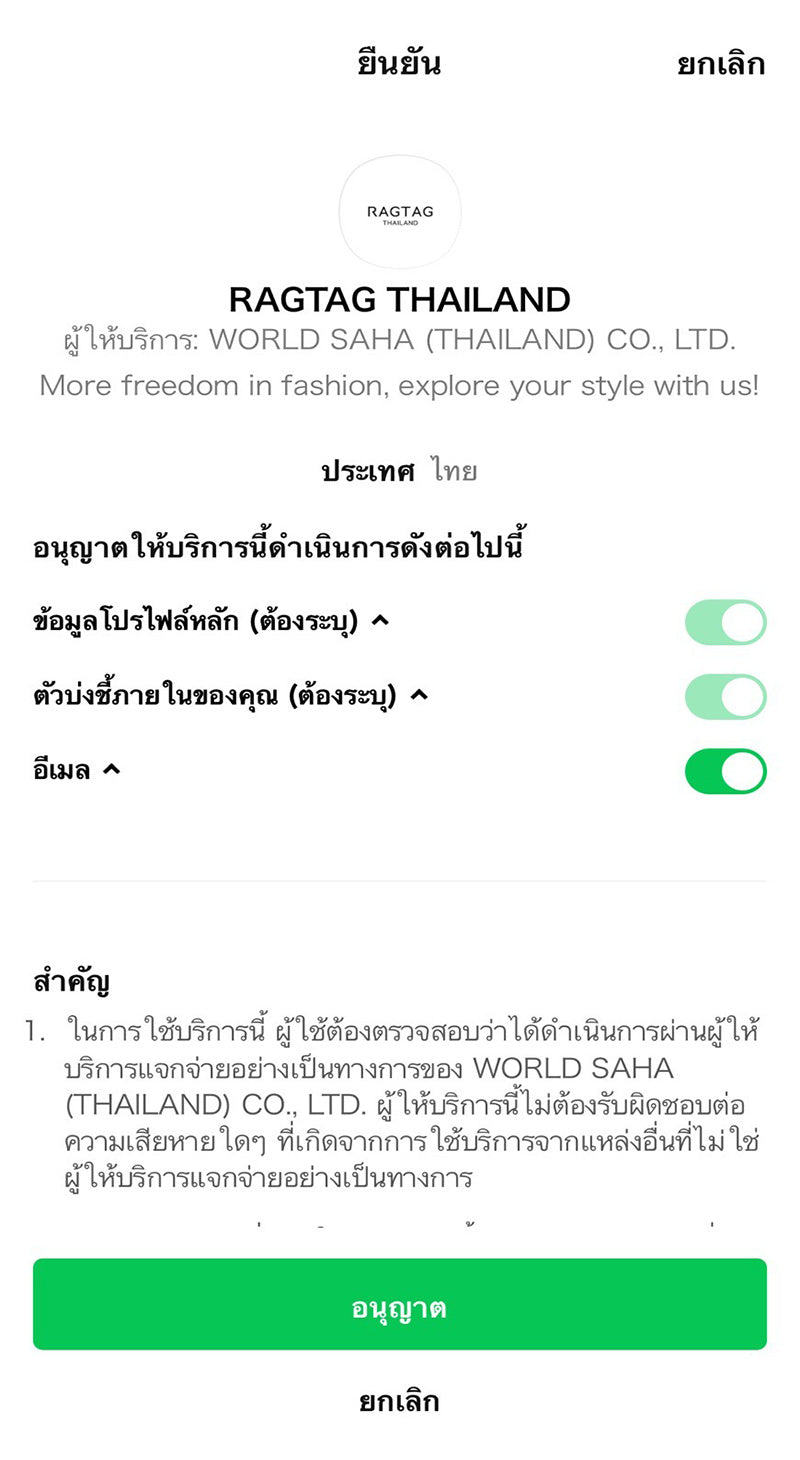Tap ยกเลิก in the top header
Screen dimensions: 800x1460
[720, 64]
